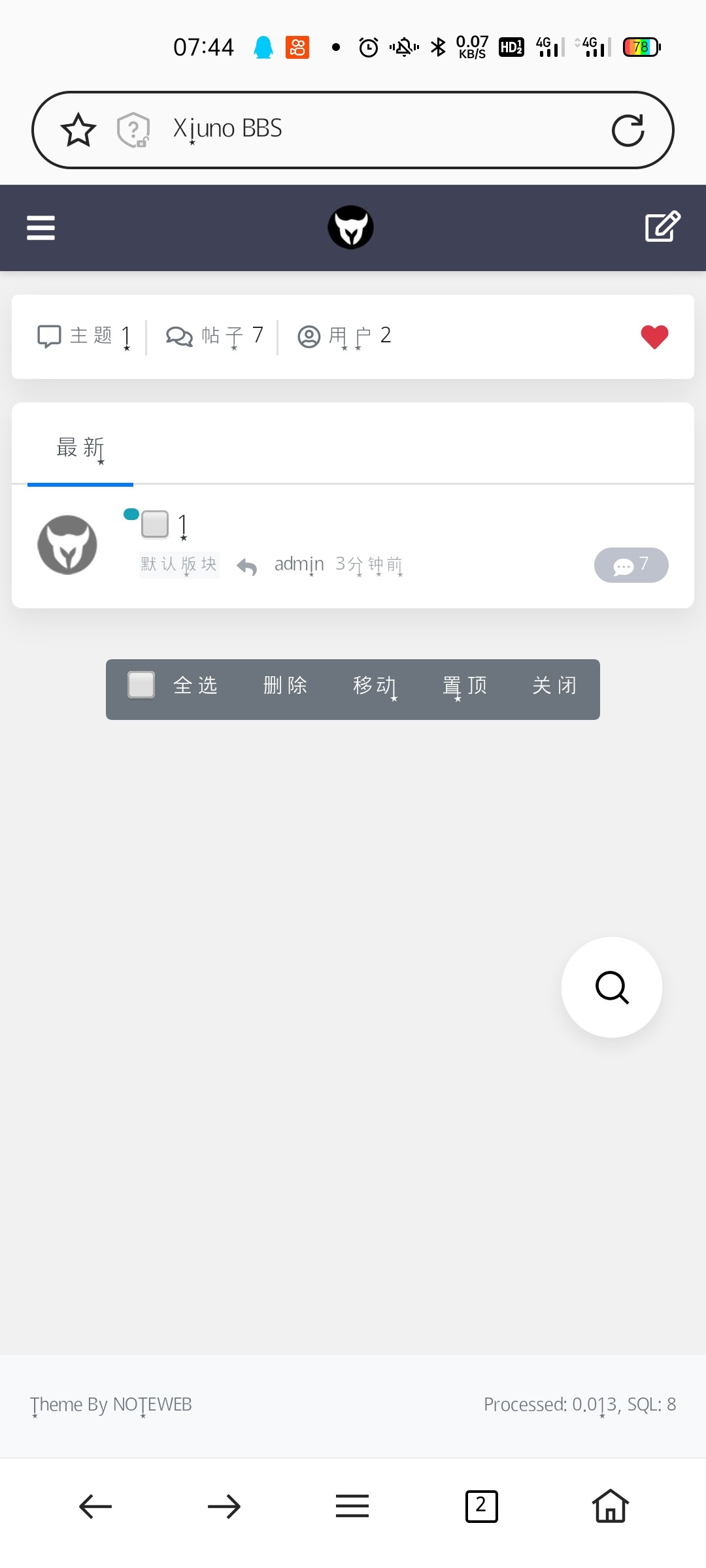
Task: Tap the red heart icon
Action: [654, 336]
